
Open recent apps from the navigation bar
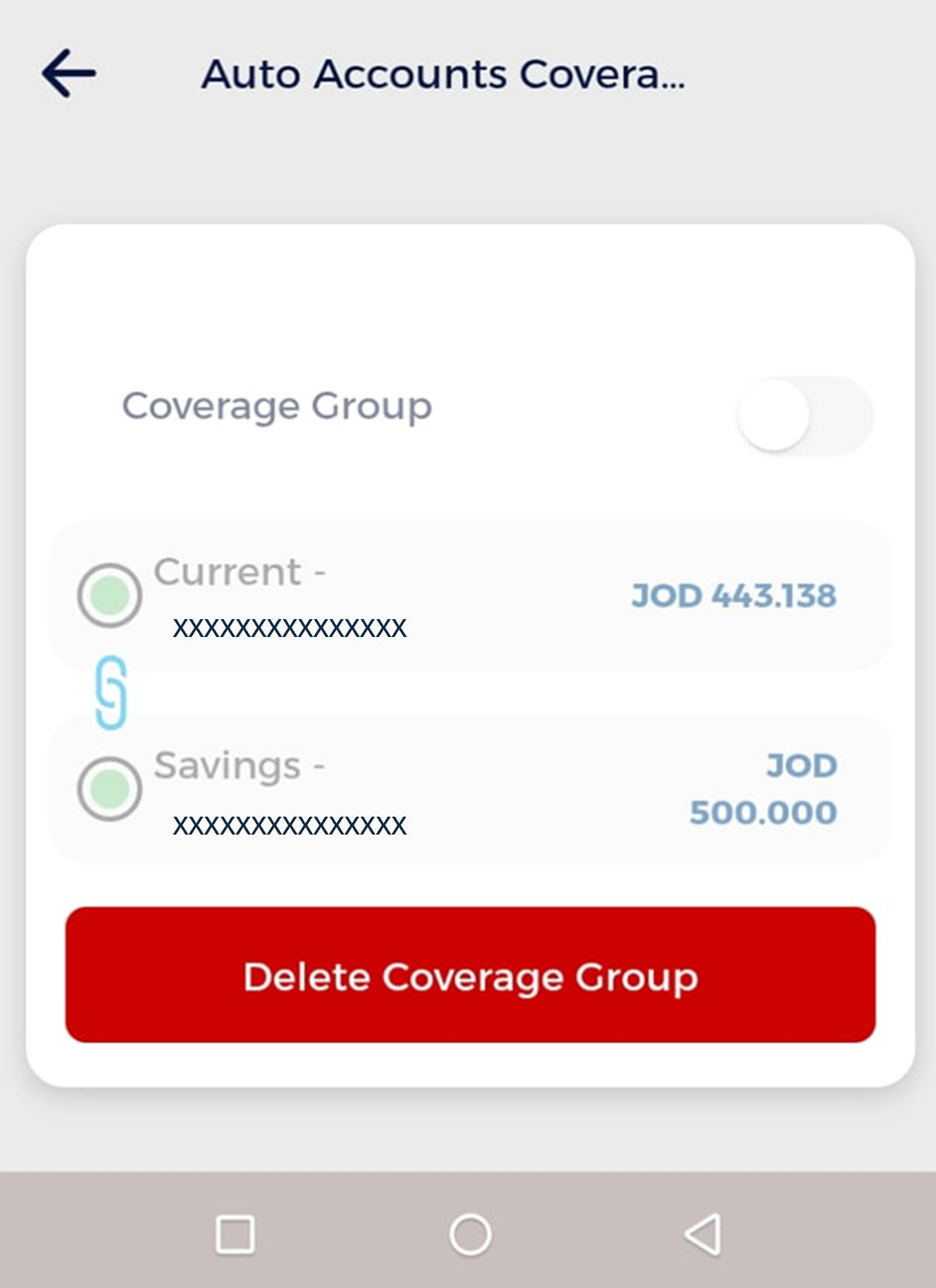pyautogui.click(x=235, y=1234)
